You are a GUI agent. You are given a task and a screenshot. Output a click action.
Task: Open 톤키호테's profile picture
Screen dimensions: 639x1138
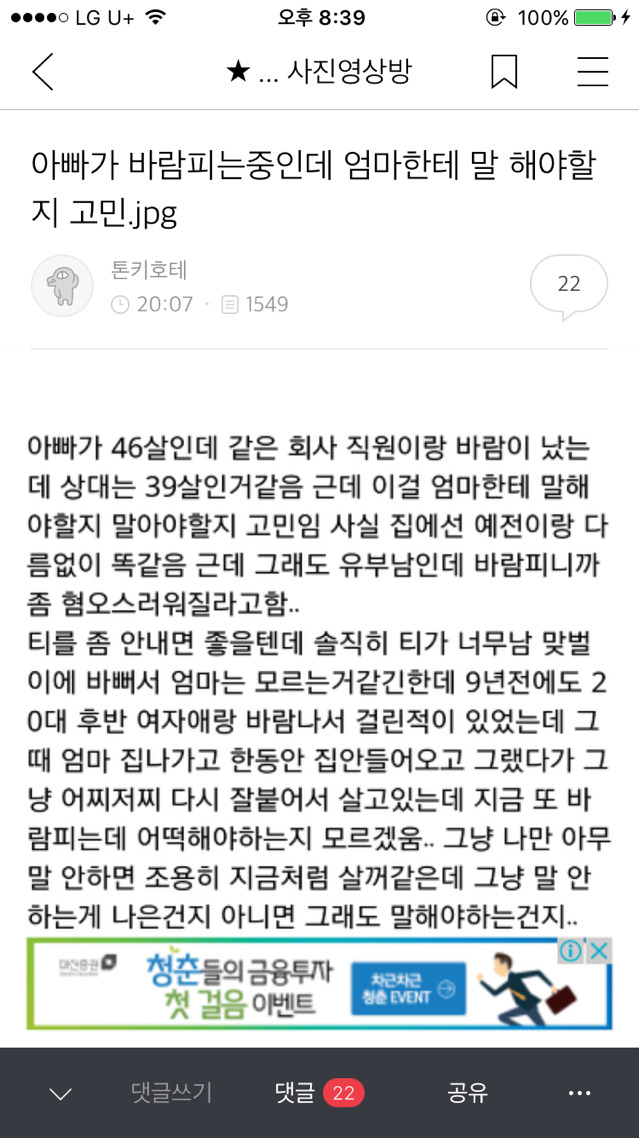tap(62, 286)
